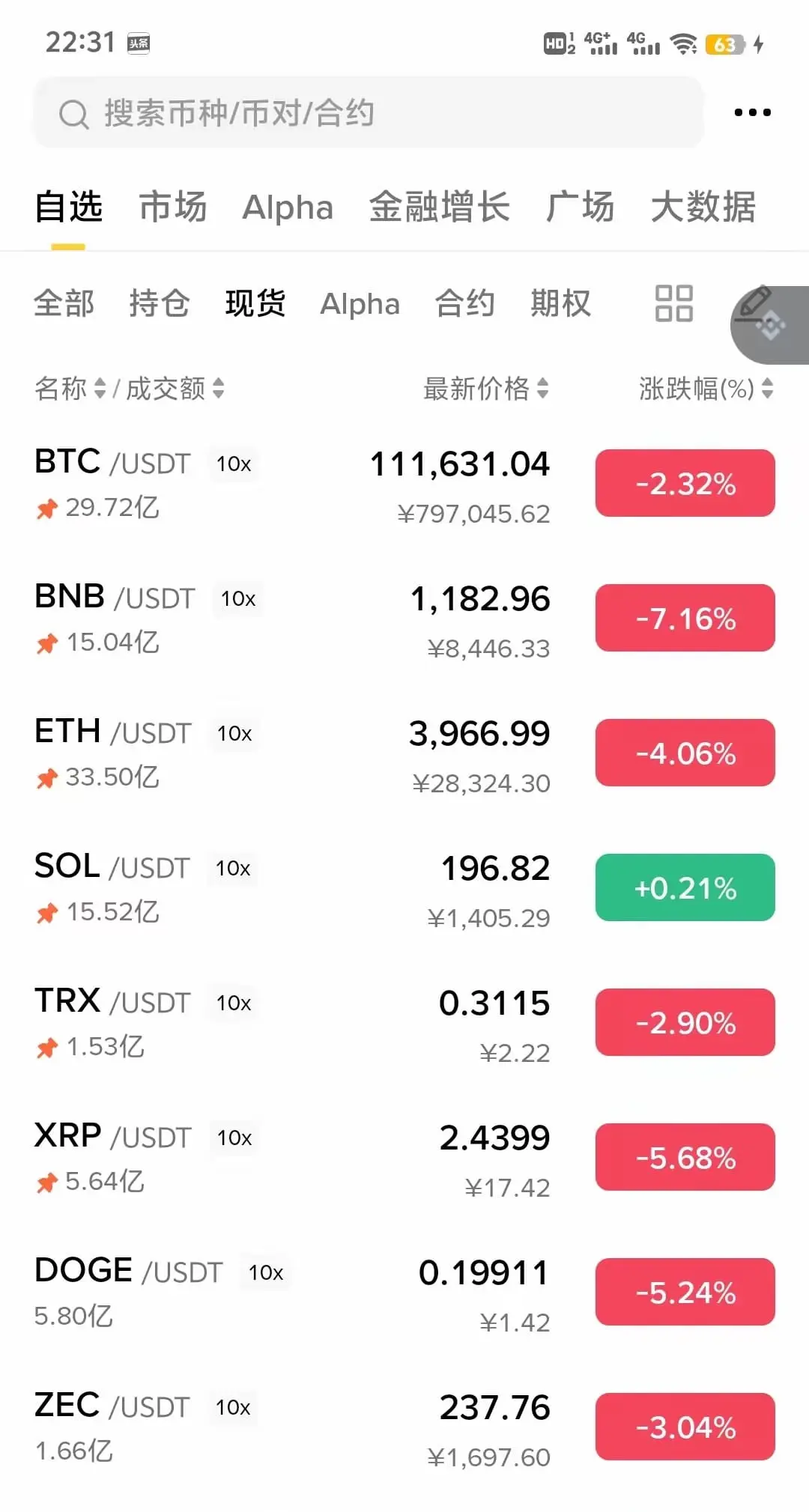This screenshot has width=809, height=1512.
Task: Sort the list by 涨跌幅(%)
Action: [x=705, y=389]
